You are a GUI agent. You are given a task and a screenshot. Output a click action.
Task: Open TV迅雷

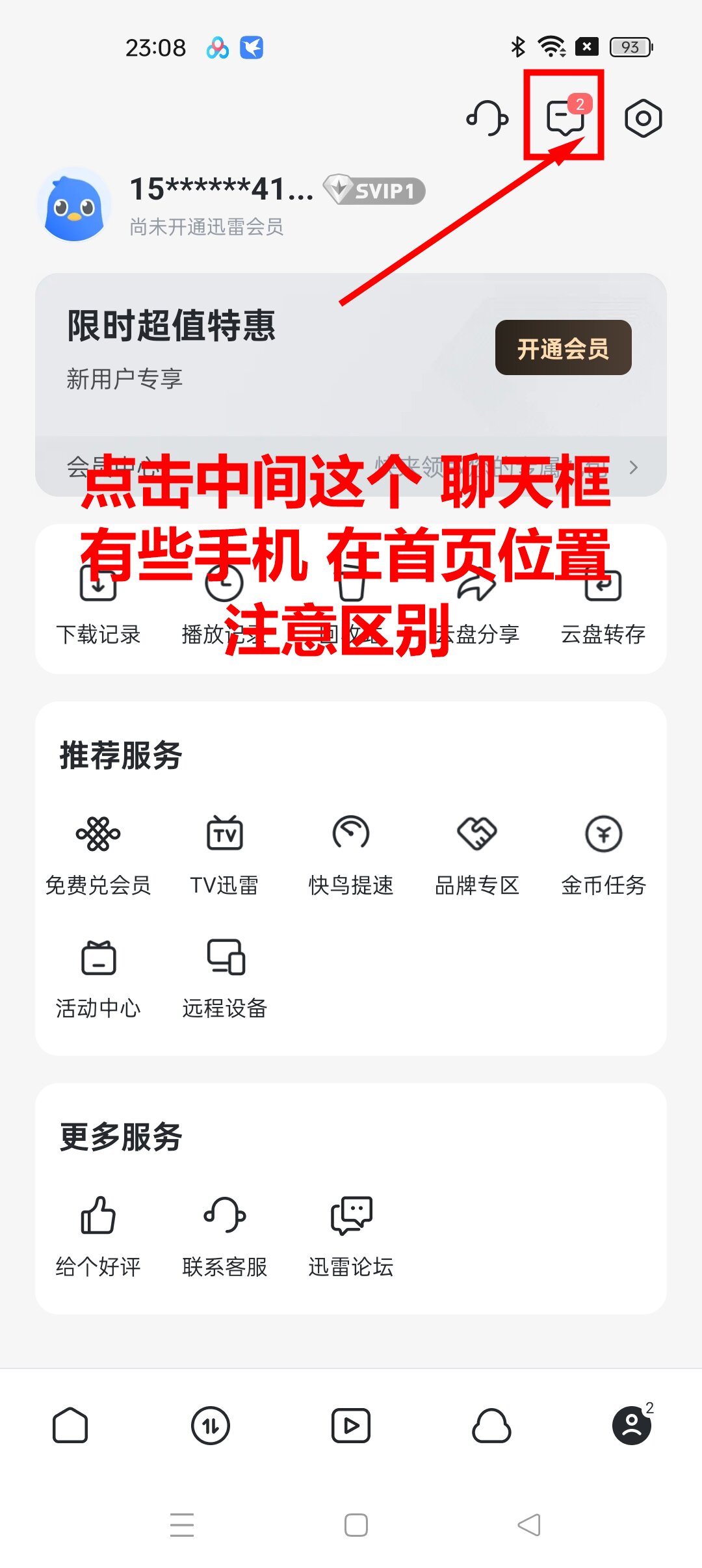(224, 853)
